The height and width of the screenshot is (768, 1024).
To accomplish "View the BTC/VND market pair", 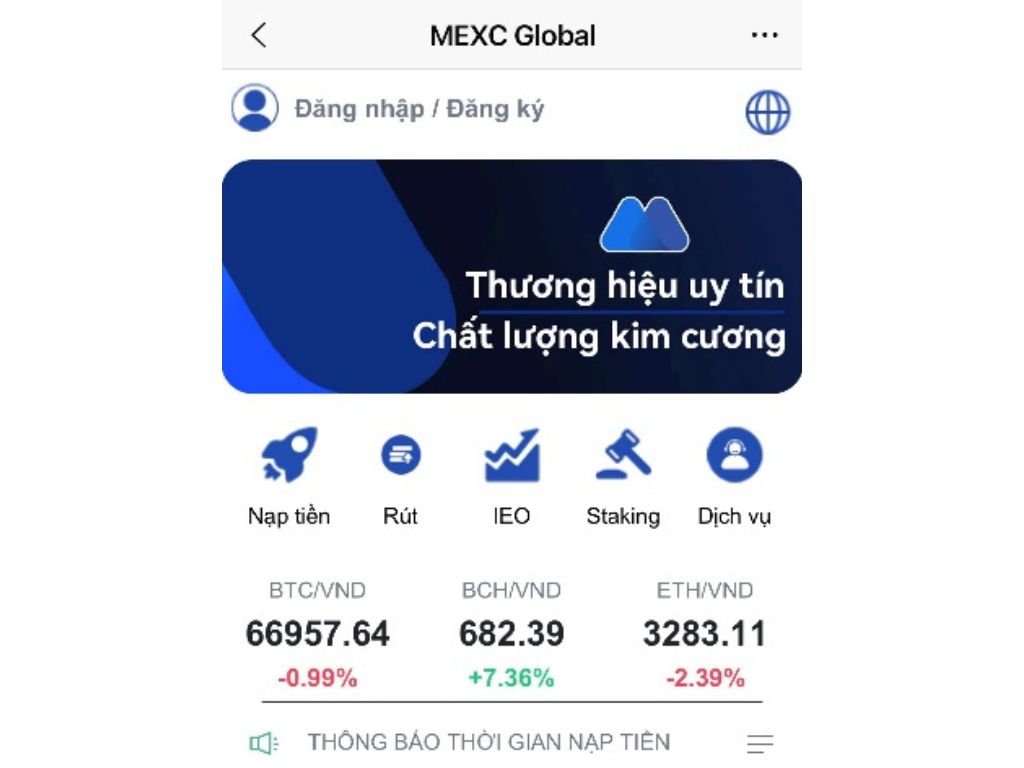I will [317, 634].
